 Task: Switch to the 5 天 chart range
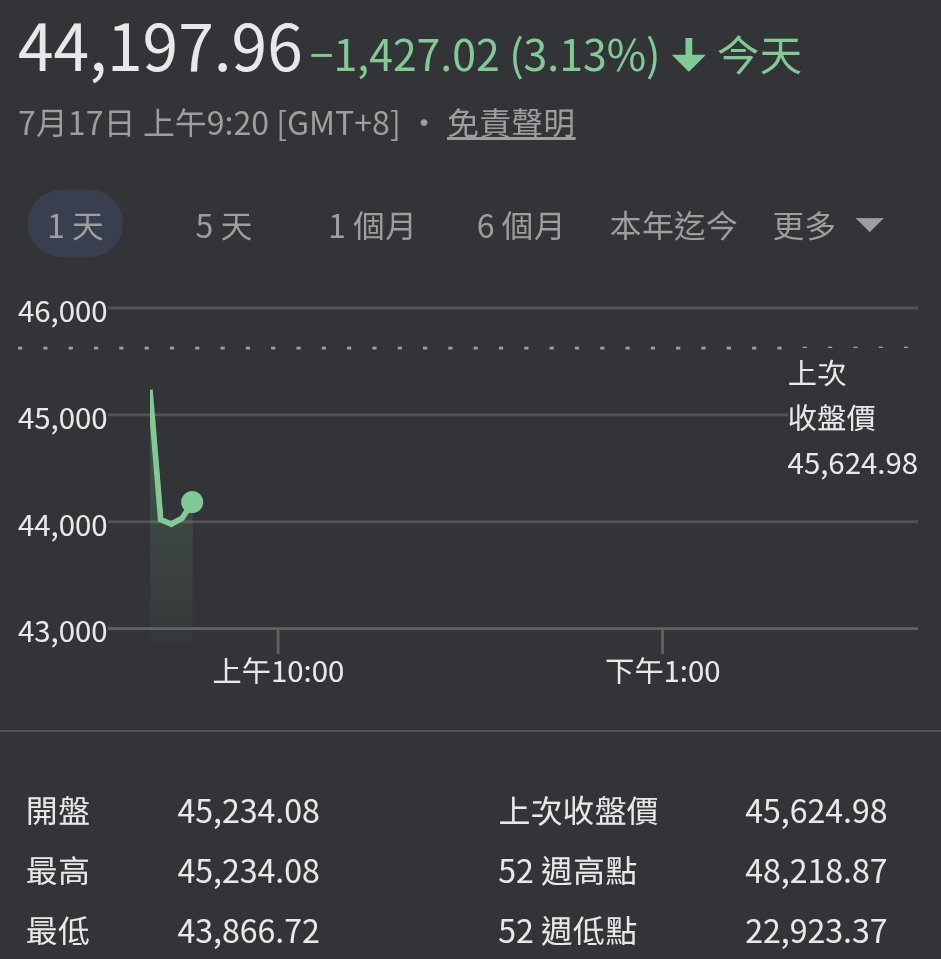pyautogui.click(x=224, y=226)
